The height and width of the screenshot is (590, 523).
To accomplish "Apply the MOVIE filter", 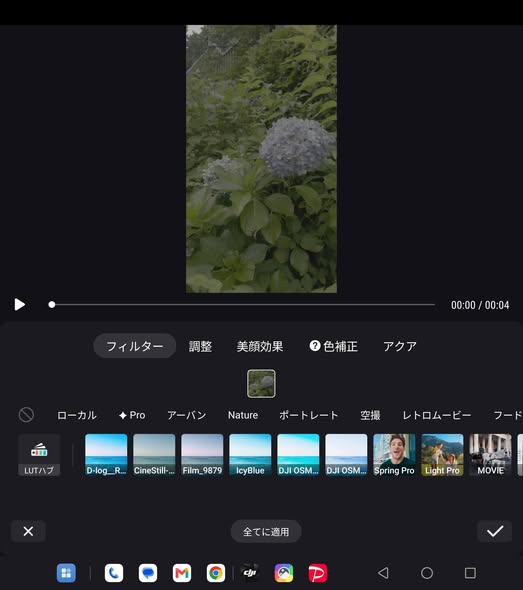I will pyautogui.click(x=490, y=455).
